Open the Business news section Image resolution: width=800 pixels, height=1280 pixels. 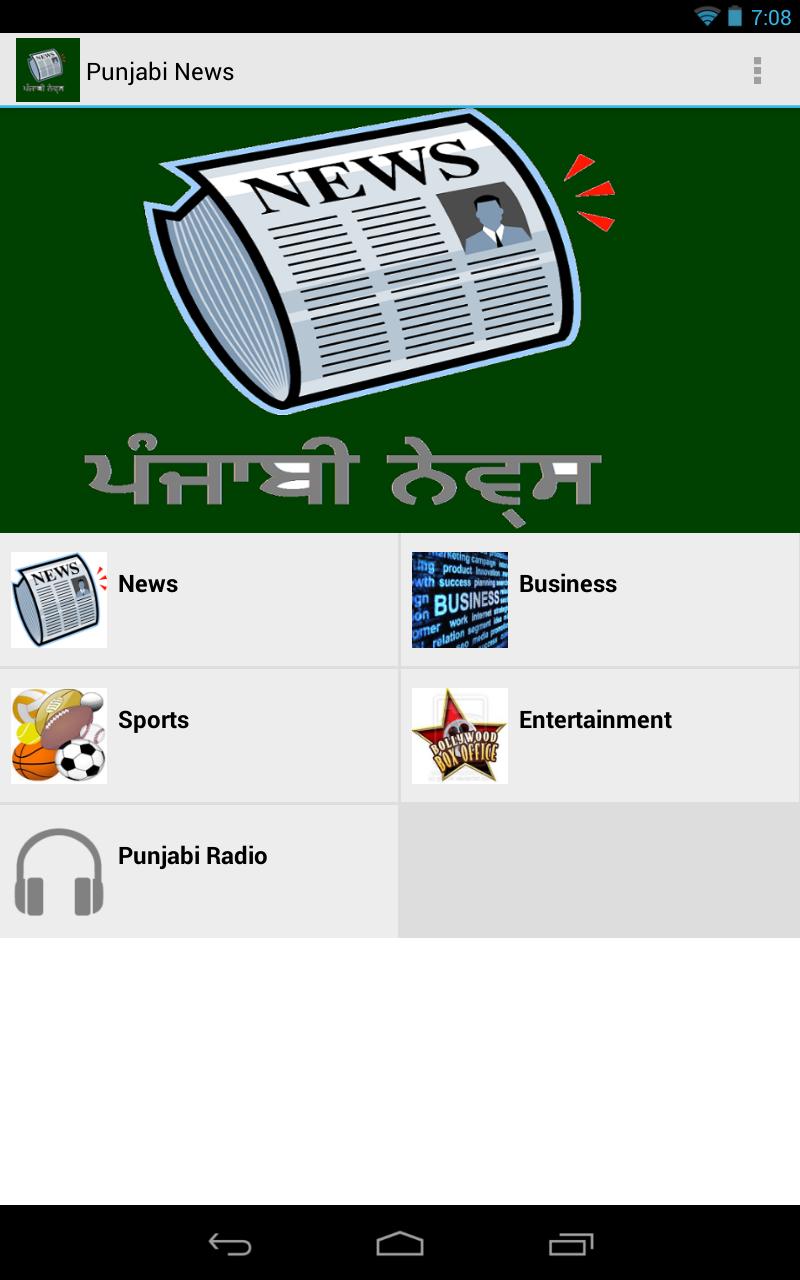[x=600, y=599]
